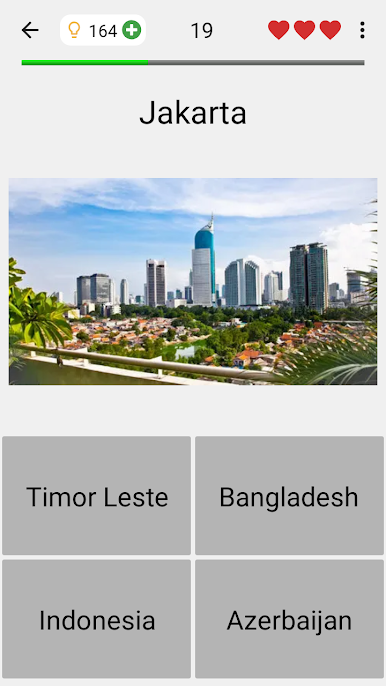386x686 pixels.
Task: Select the Bangladesh answer option
Action: click(x=289, y=495)
